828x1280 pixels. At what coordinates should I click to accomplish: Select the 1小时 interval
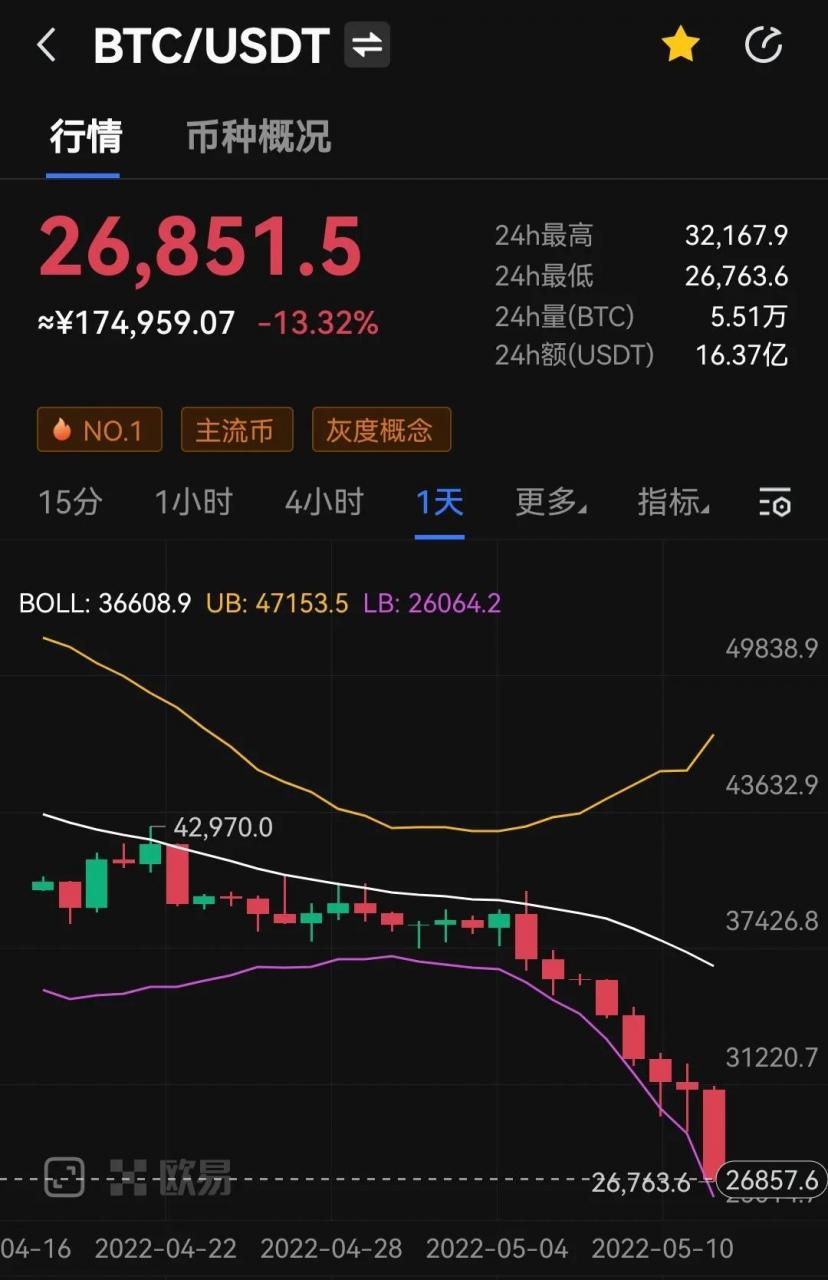[x=193, y=504]
